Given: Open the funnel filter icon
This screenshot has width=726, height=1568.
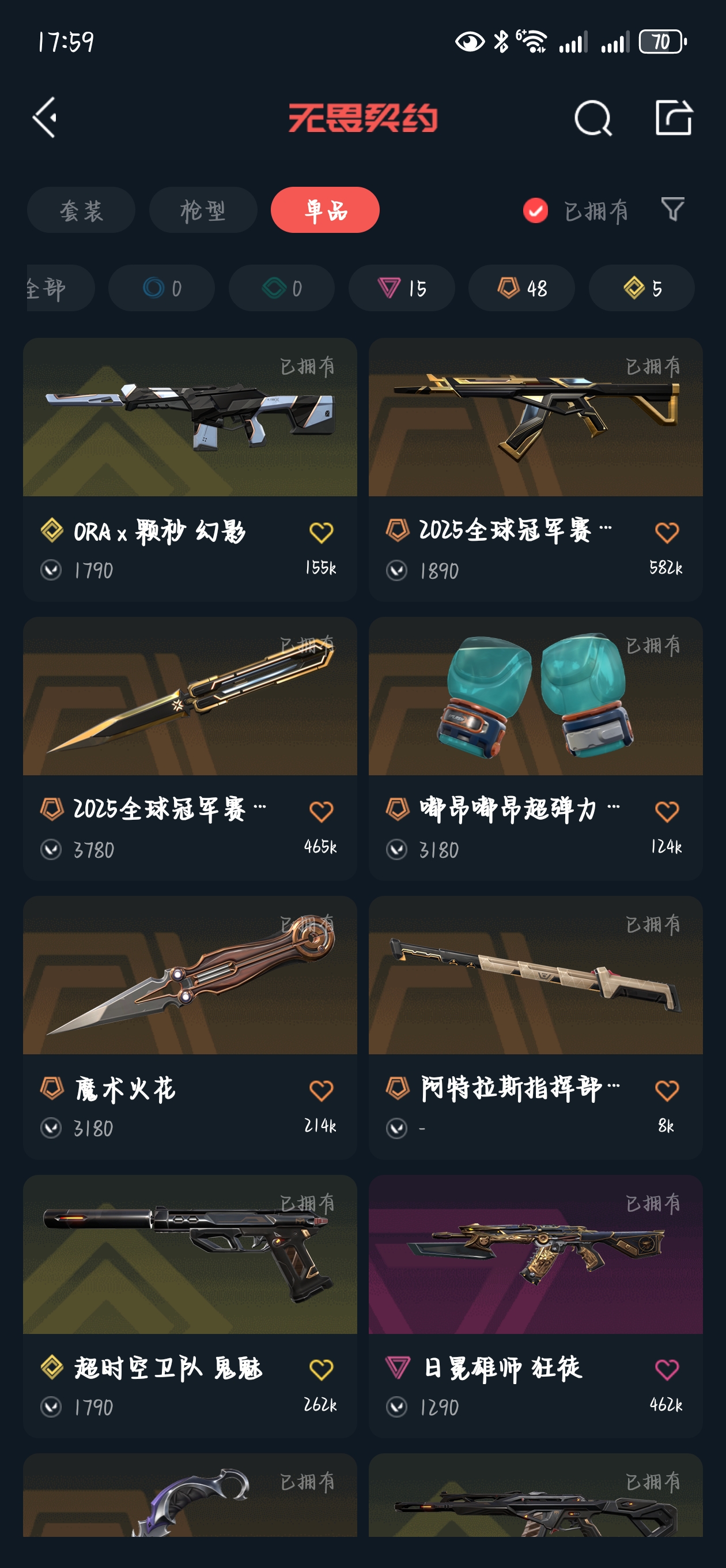Looking at the screenshot, I should coord(672,209).
